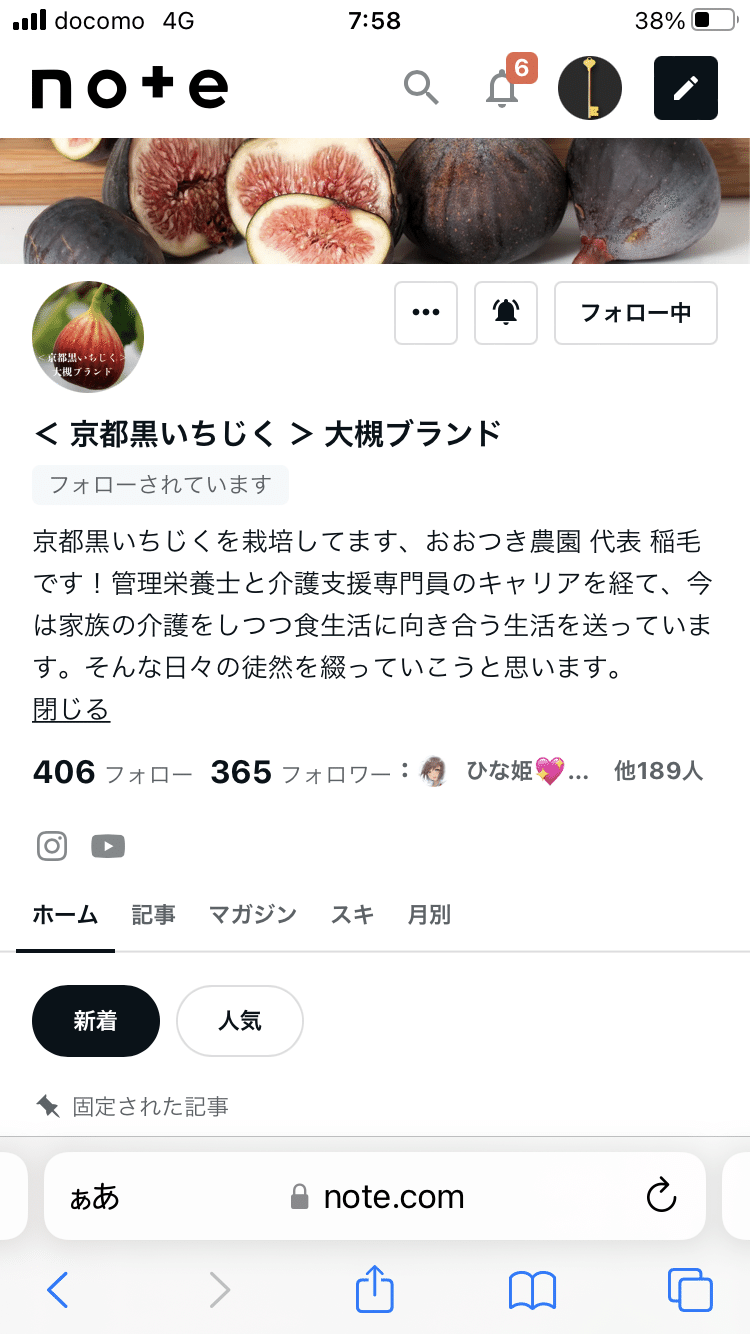The image size is (750, 1334).
Task: Open the マガジン tab
Action: 252,914
